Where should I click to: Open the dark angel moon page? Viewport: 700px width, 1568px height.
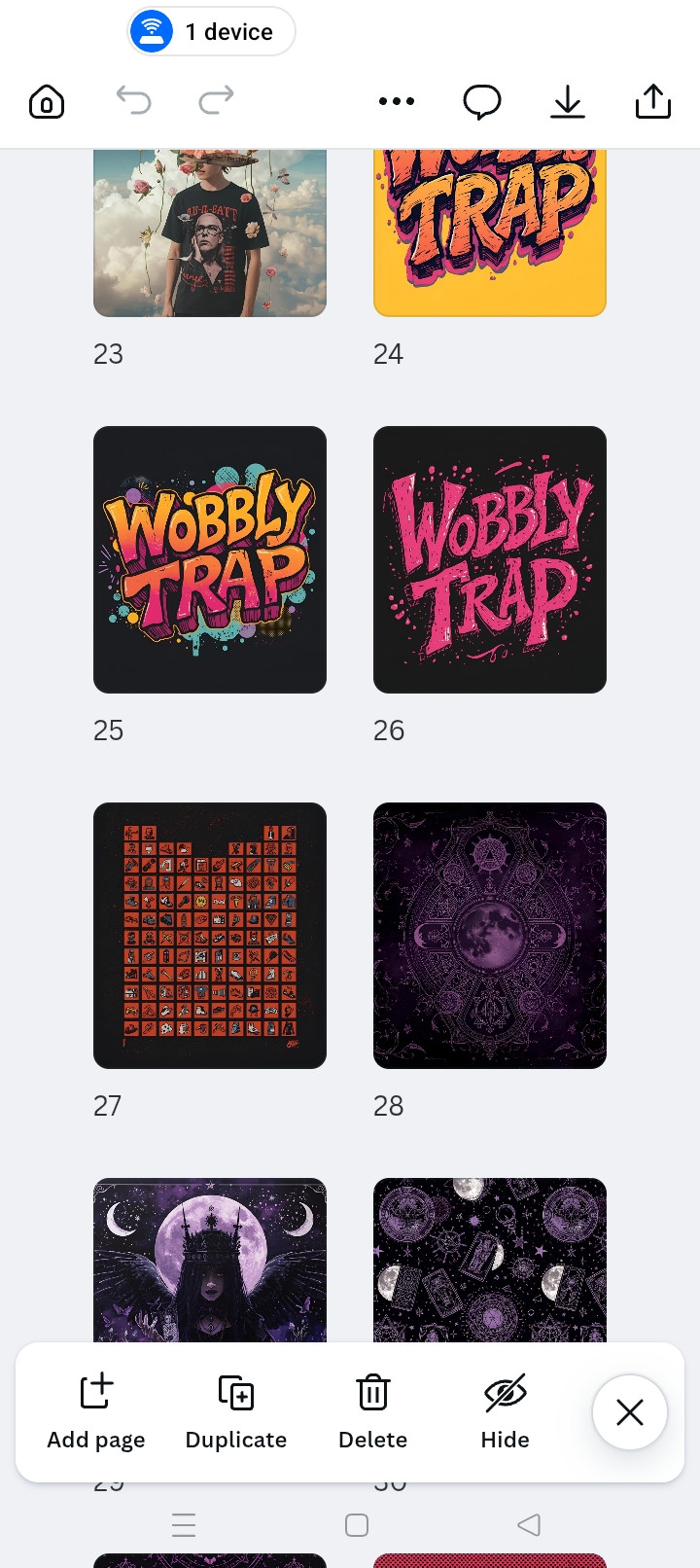[210, 1260]
